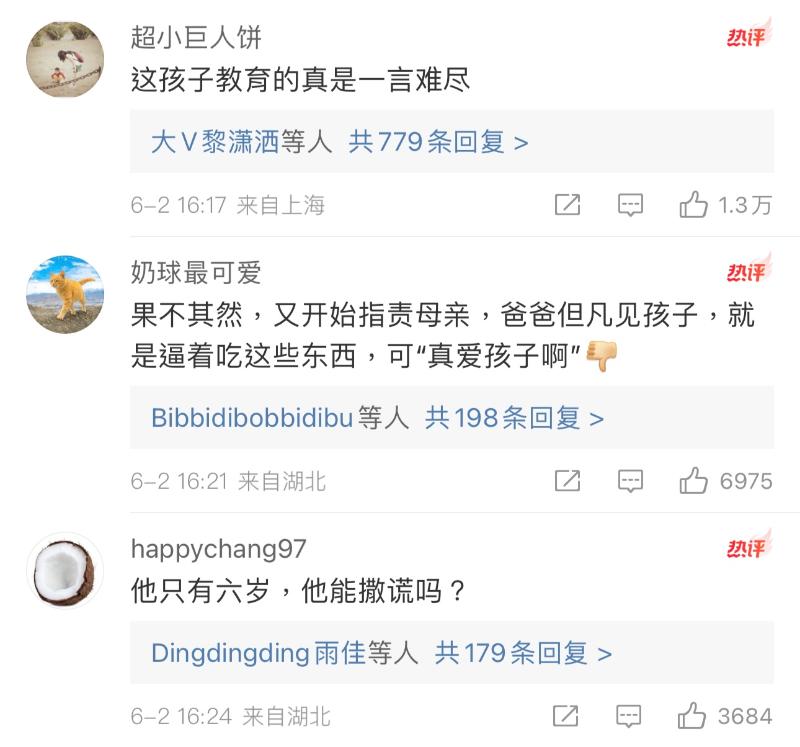Open happychang97's coconut avatar
This screenshot has width=800, height=747.
(65, 570)
